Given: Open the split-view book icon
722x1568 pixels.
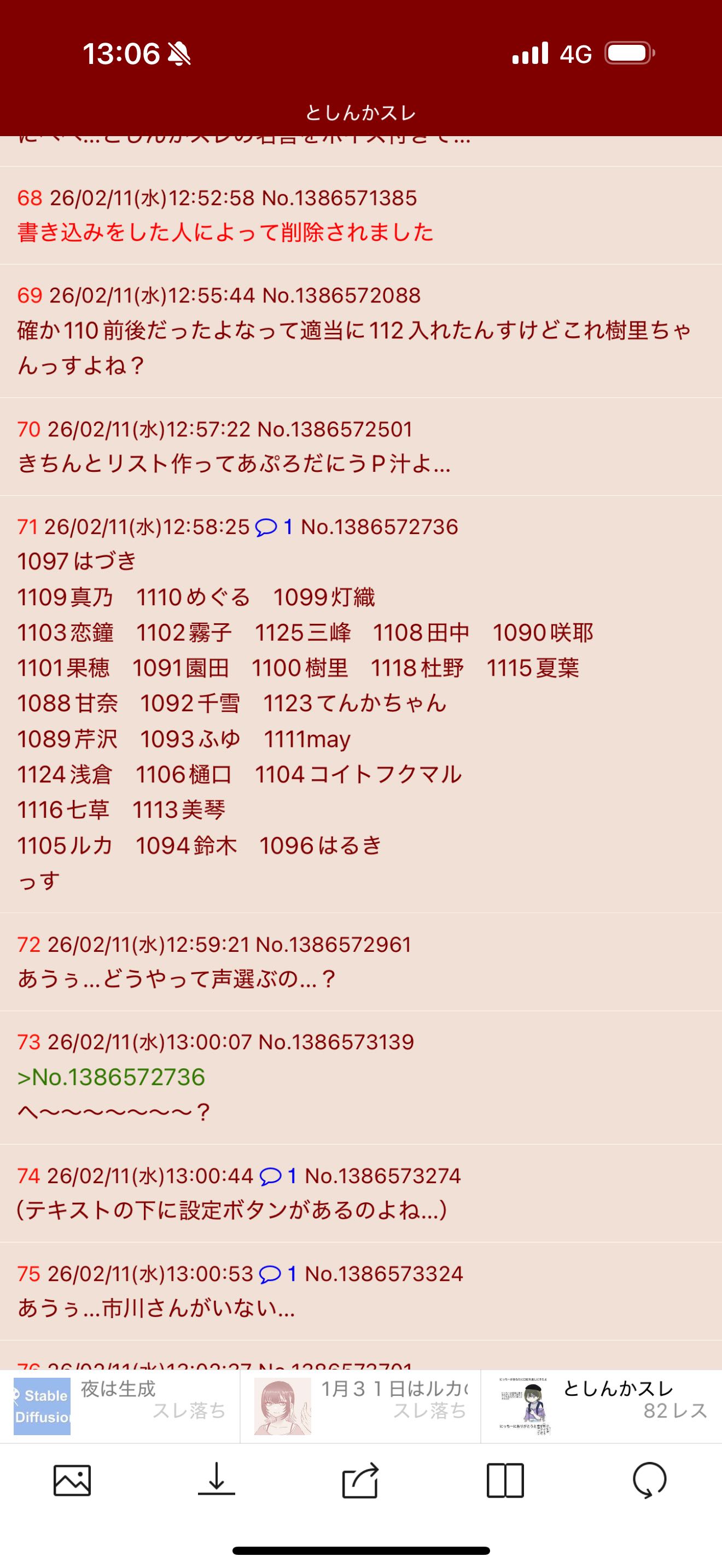Looking at the screenshot, I should (505, 1480).
